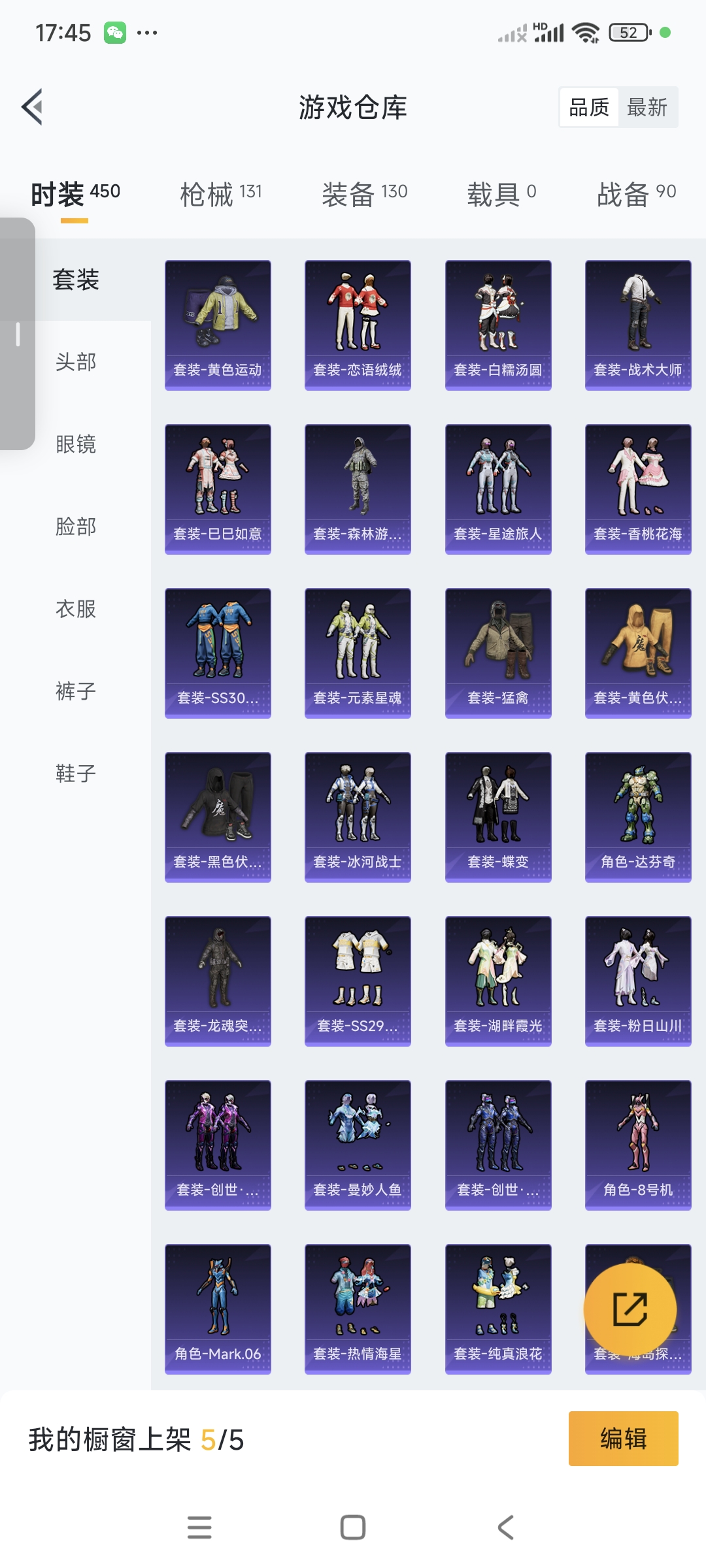This screenshot has width=706, height=1568.
Task: Switch to the 装备 tab
Action: pos(364,194)
